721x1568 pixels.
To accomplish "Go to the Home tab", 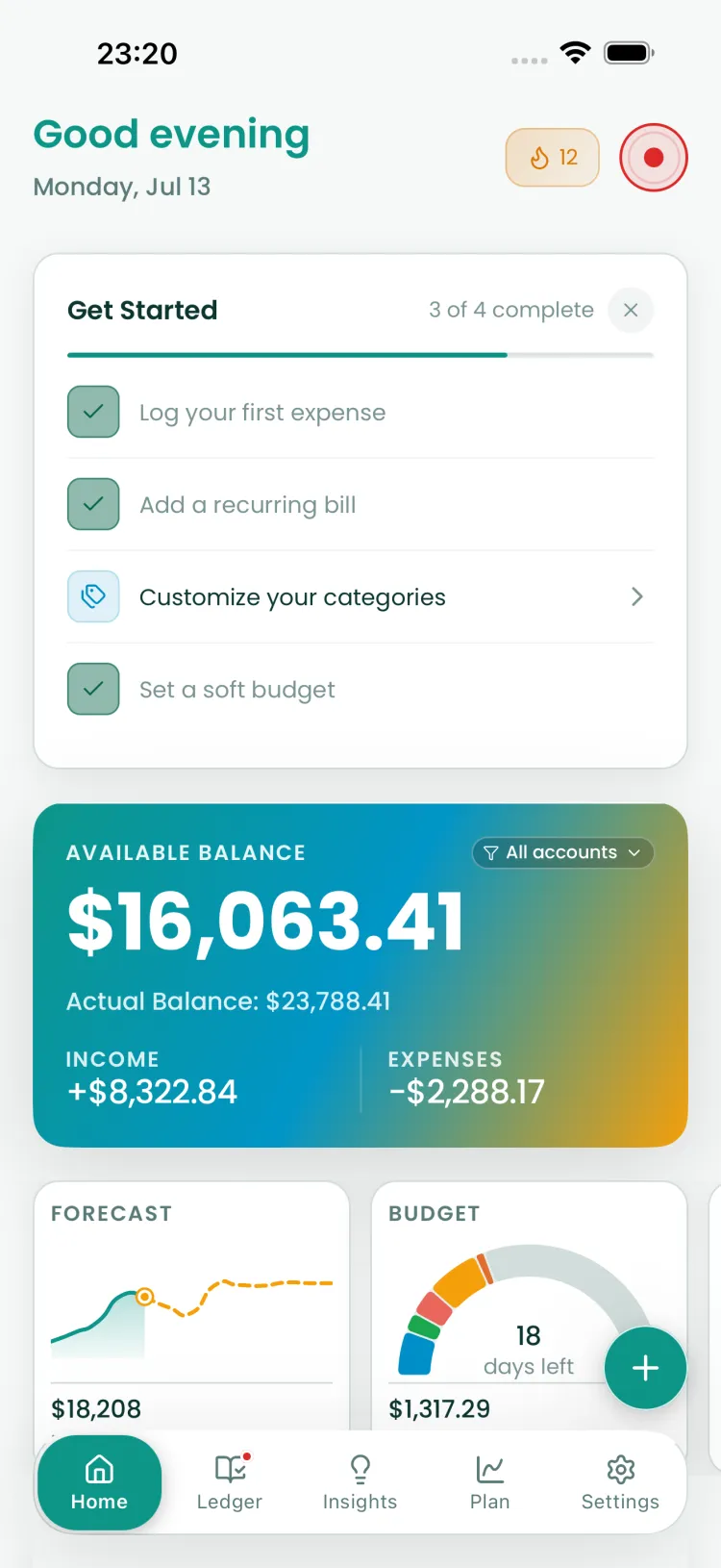I will [99, 1482].
